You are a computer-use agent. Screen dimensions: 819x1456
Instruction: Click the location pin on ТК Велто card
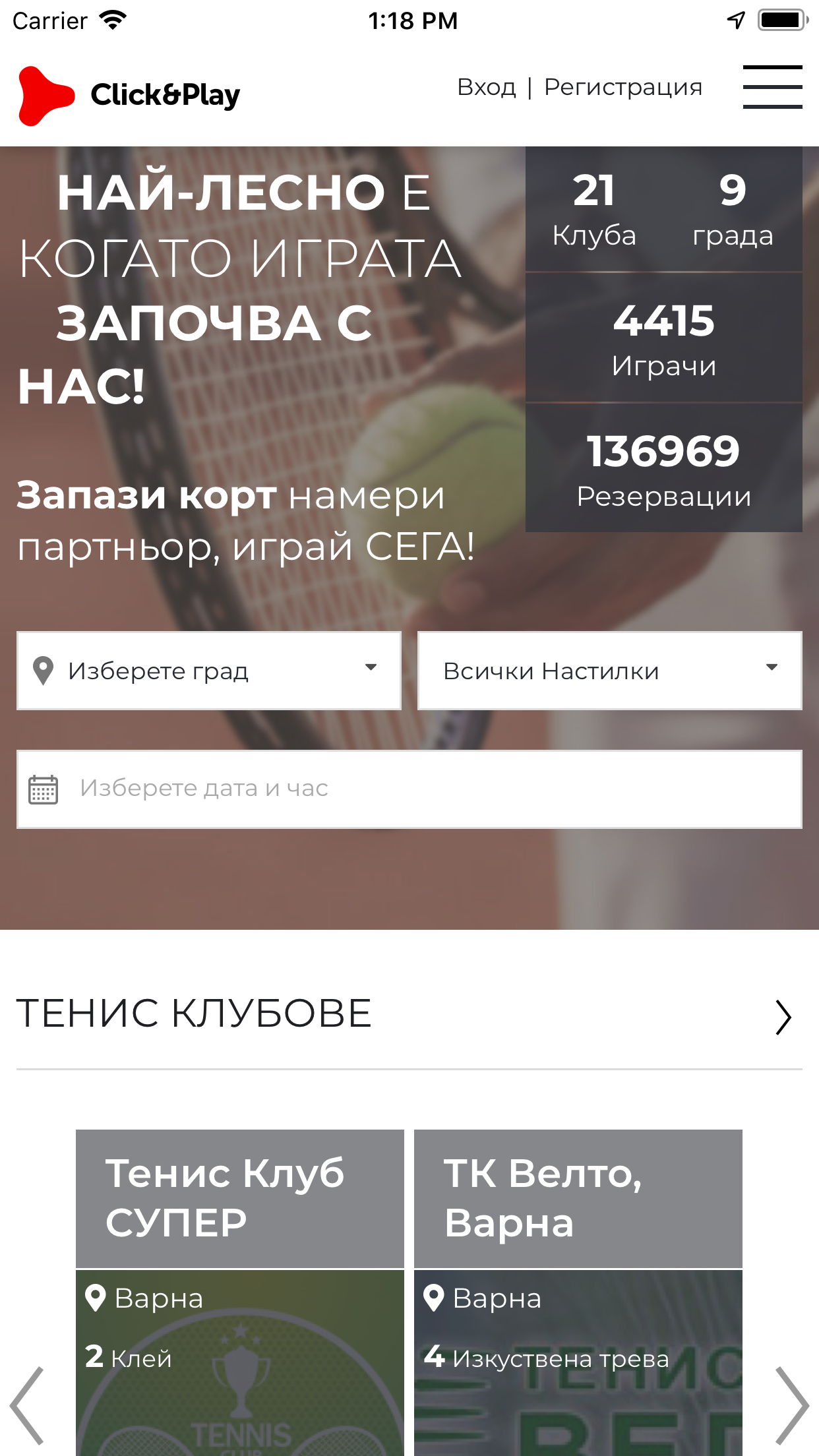434,1298
